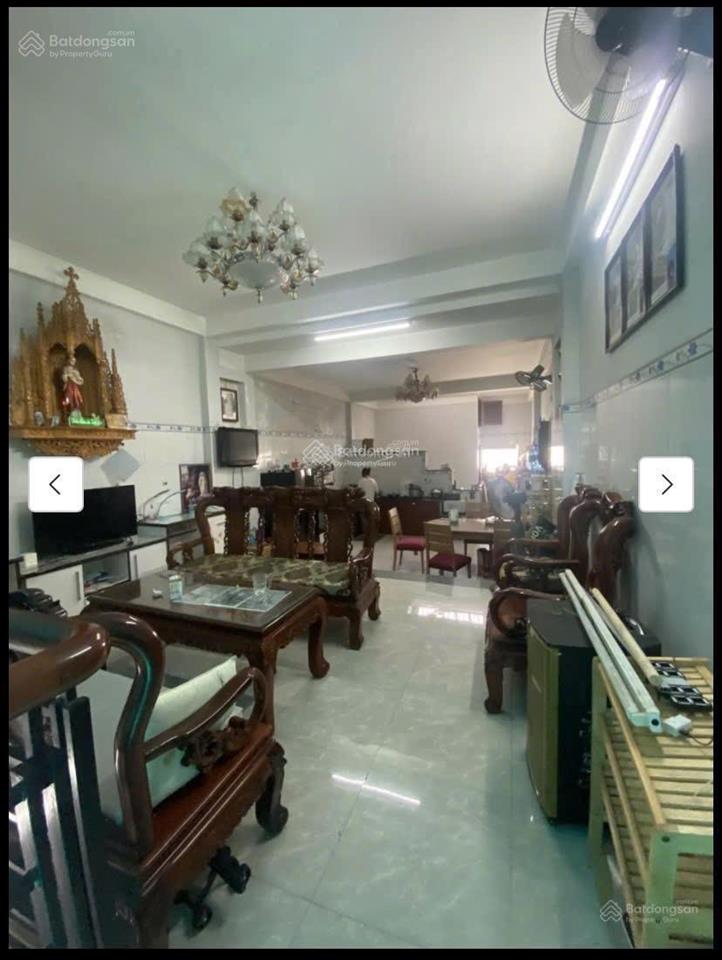Go to the previous photo

(56, 485)
